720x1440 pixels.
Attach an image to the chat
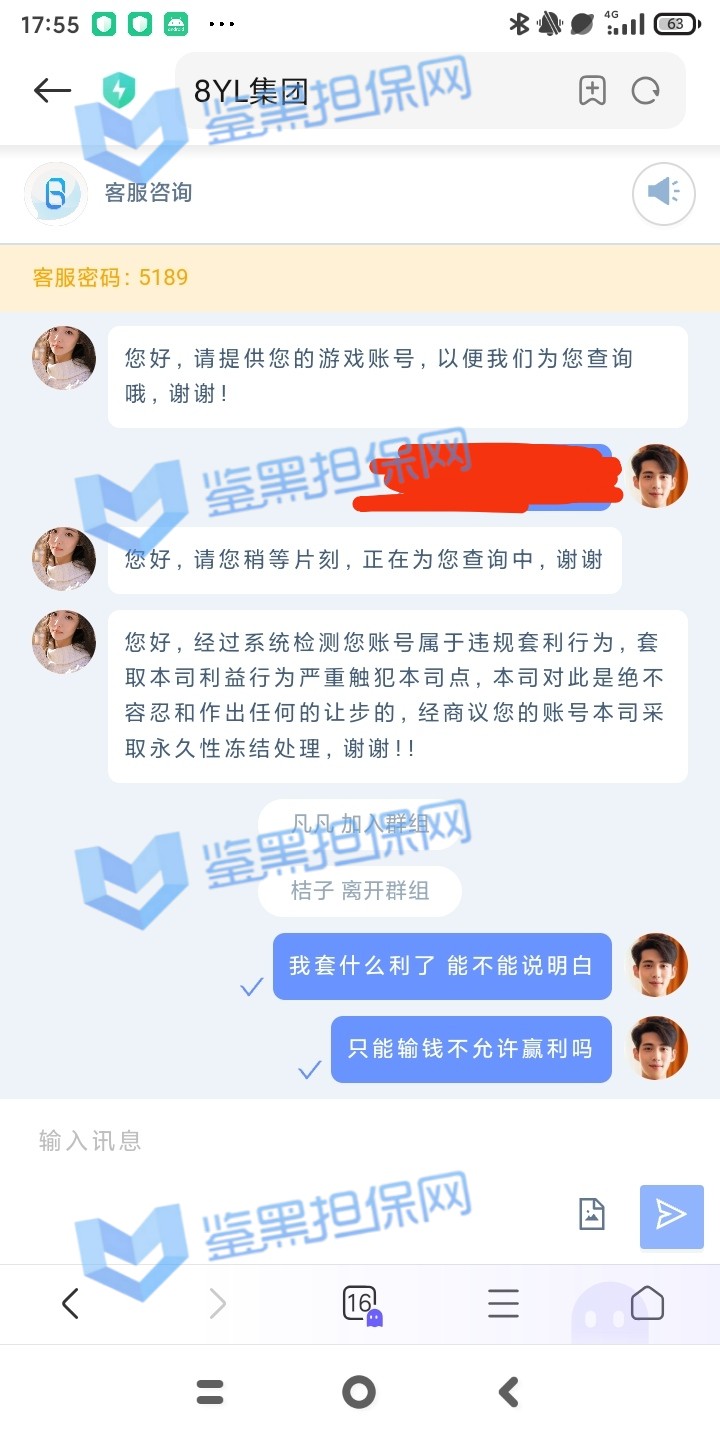pos(592,1214)
